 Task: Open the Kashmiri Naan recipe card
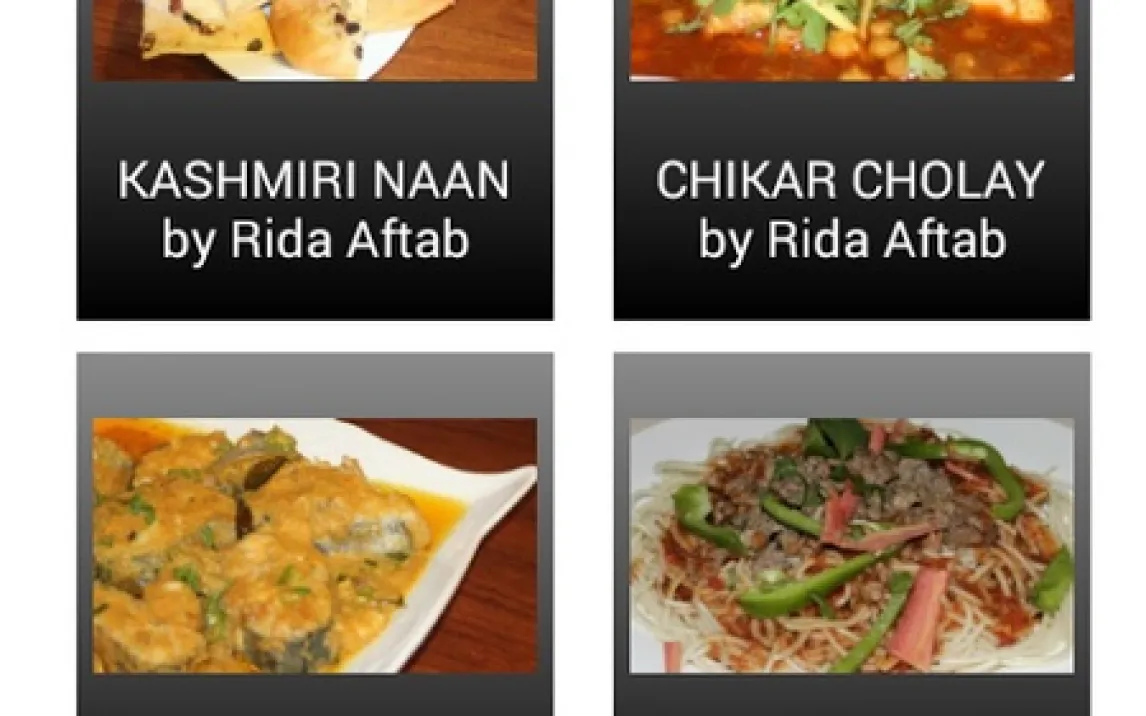314,210
